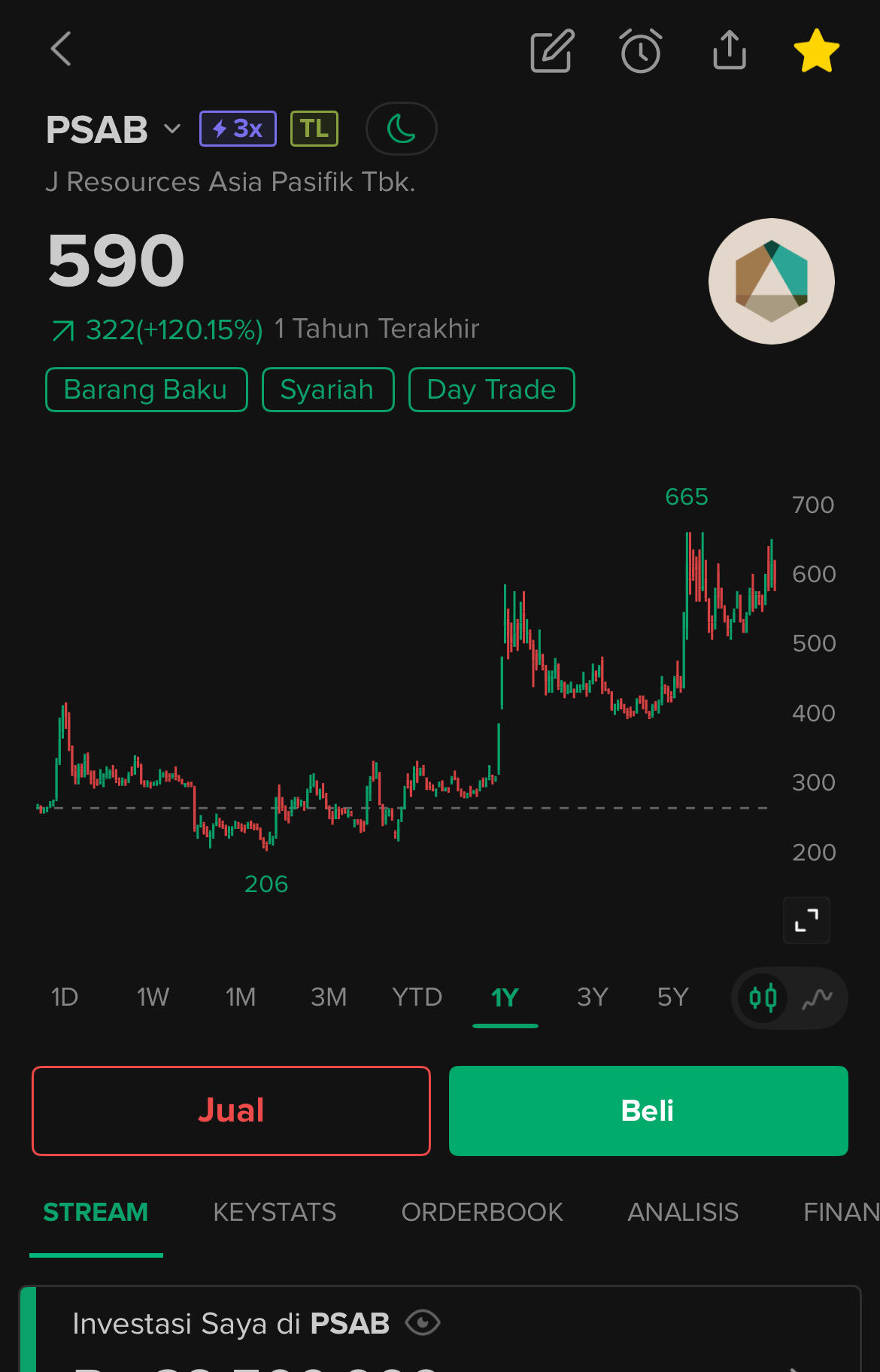Expand the chart to fullscreen
The image size is (880, 1372).
(x=806, y=920)
